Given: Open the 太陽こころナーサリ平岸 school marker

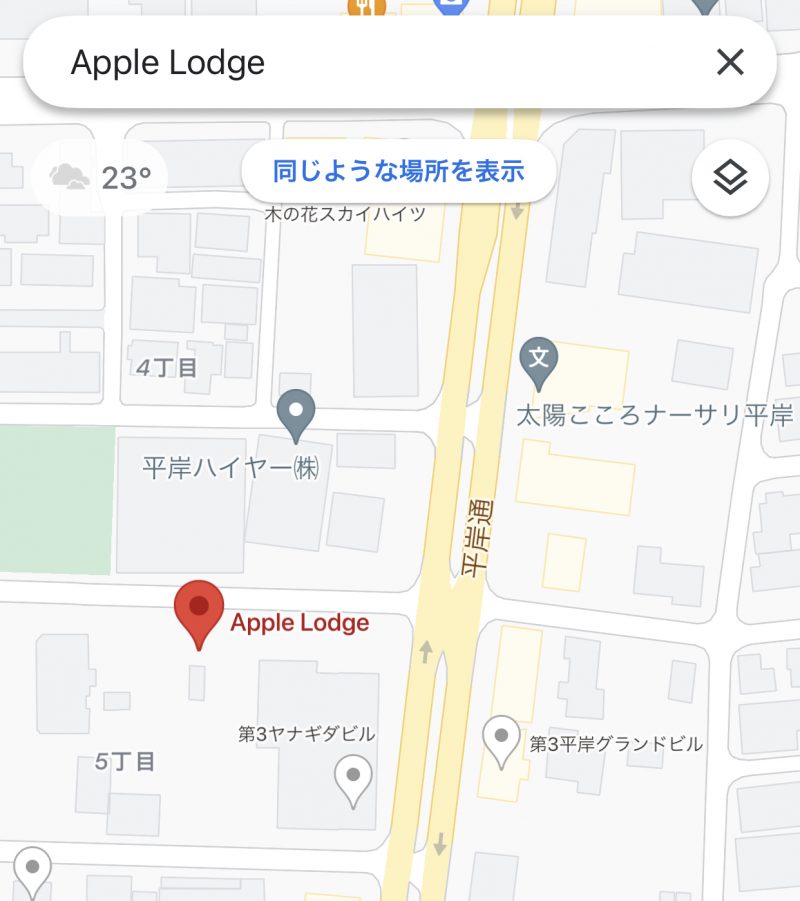Looking at the screenshot, I should [x=539, y=362].
